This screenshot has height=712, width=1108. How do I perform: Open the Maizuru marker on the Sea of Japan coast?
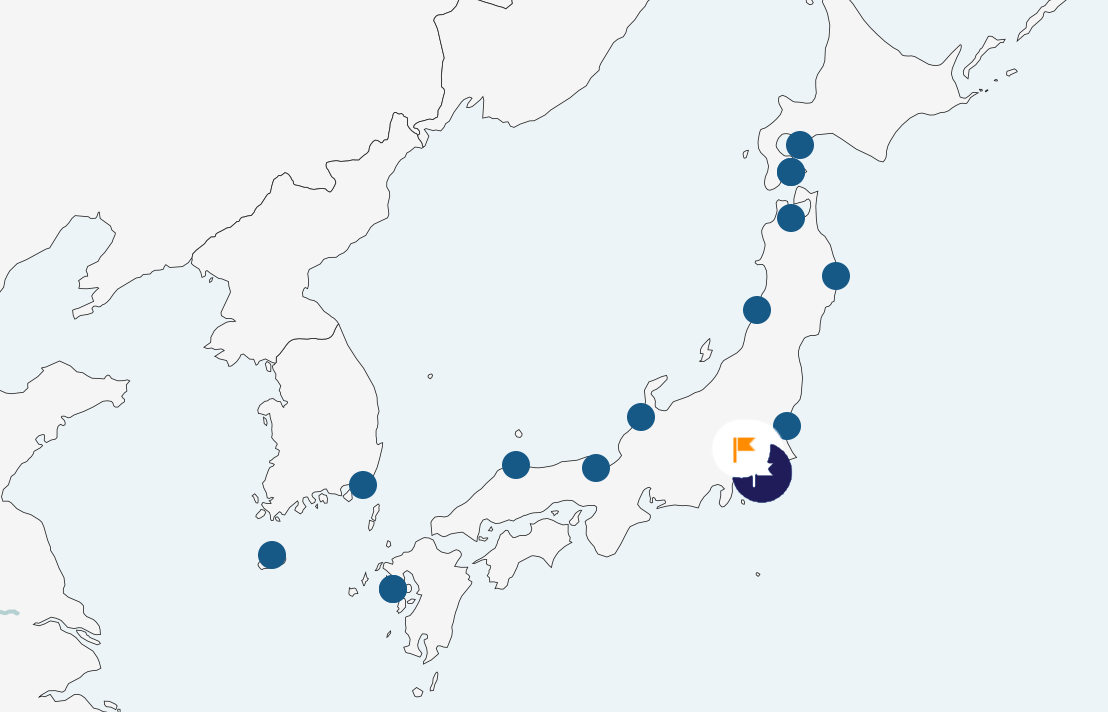(x=596, y=467)
